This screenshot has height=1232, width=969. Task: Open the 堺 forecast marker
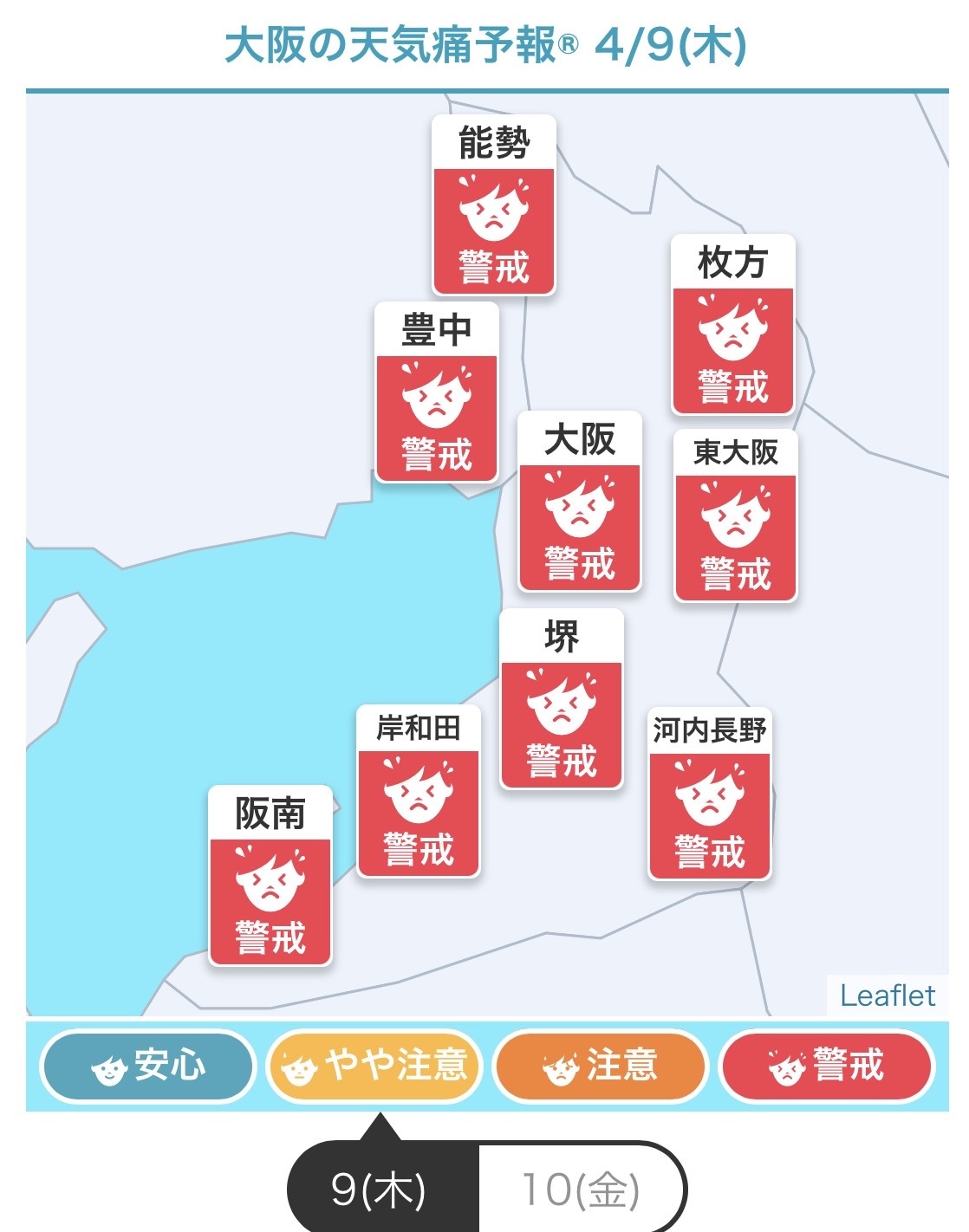pyautogui.click(x=562, y=699)
